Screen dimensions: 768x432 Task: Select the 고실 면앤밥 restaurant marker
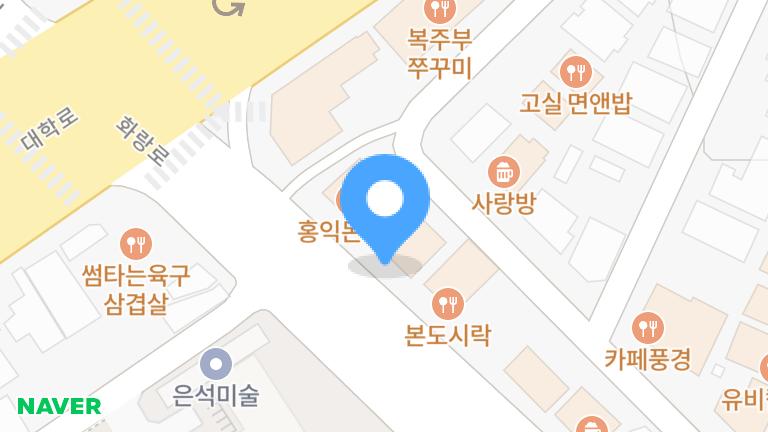click(575, 72)
